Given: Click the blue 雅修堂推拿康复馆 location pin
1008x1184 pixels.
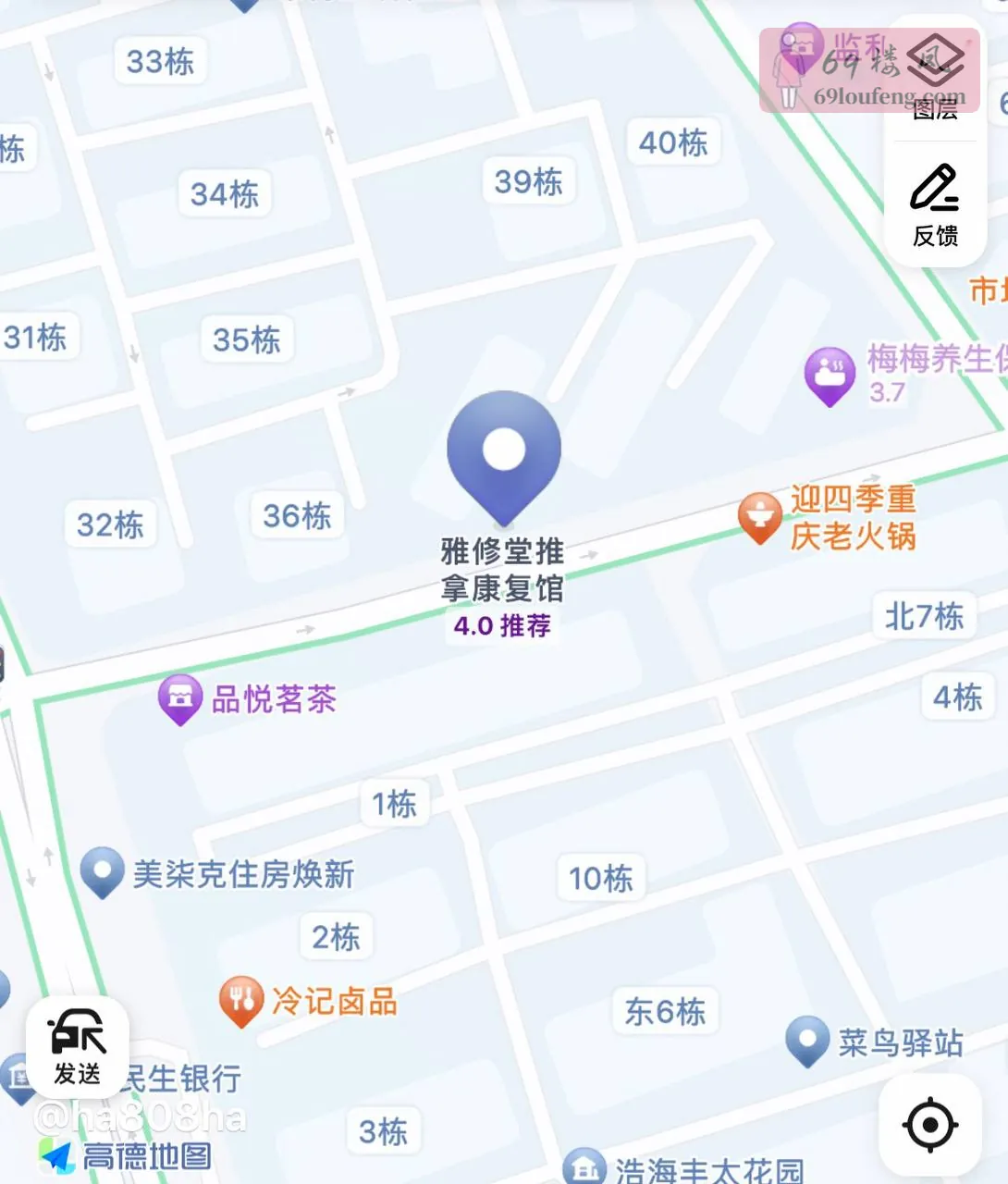Looking at the screenshot, I should (503, 449).
